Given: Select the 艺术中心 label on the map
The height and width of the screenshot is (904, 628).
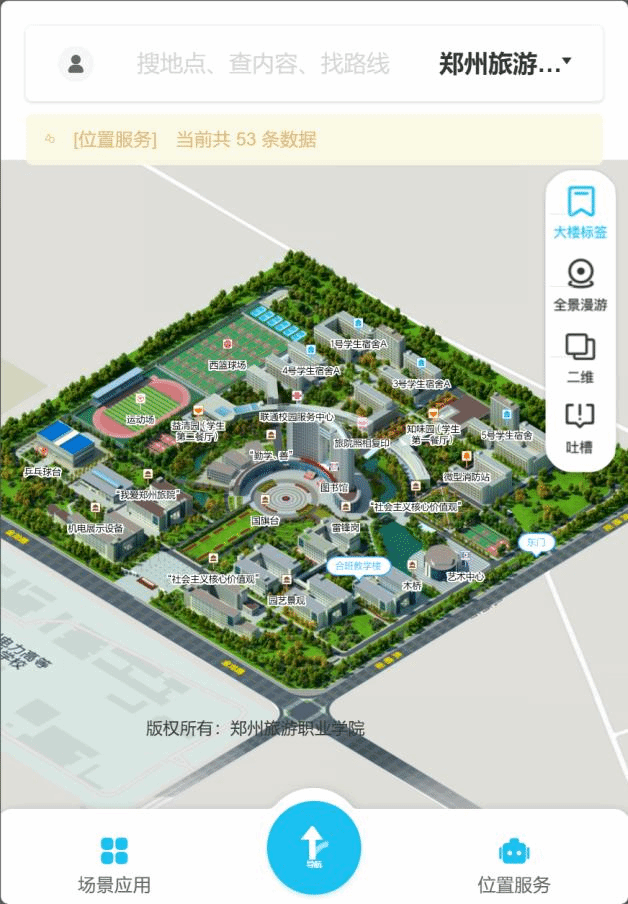Looking at the screenshot, I should 465,577.
